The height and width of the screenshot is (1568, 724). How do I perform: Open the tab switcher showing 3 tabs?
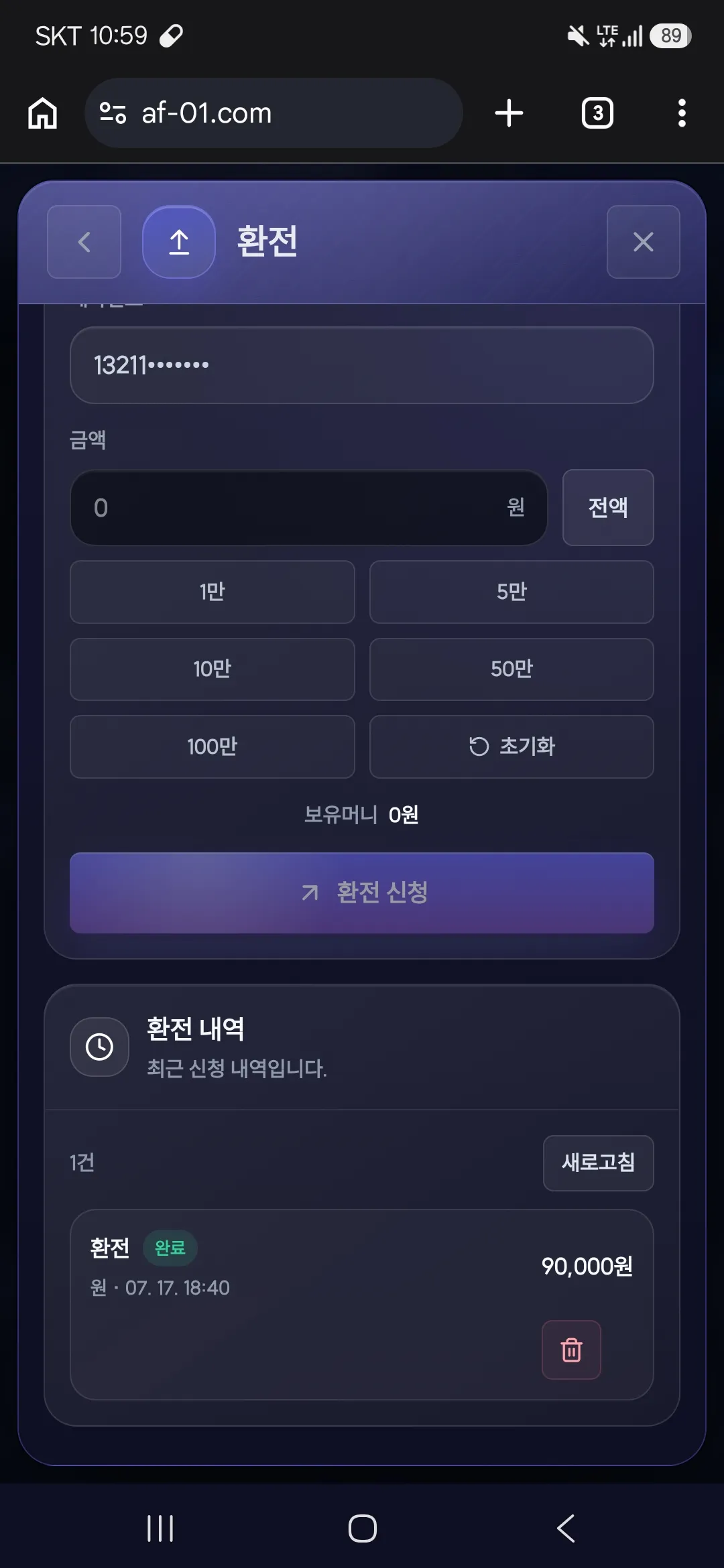[597, 113]
